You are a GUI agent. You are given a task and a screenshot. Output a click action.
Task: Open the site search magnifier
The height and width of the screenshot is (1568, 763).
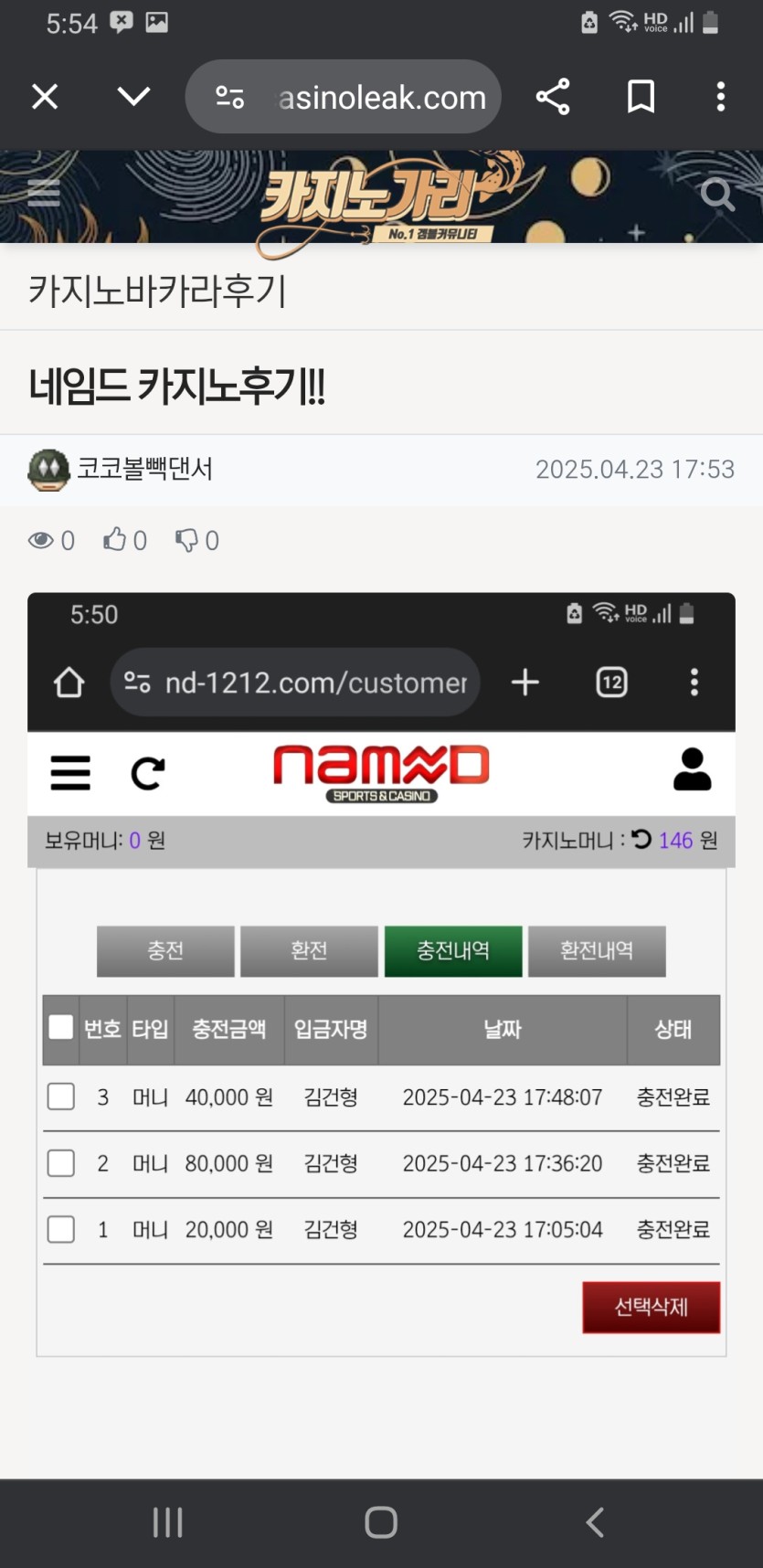pyautogui.click(x=717, y=194)
